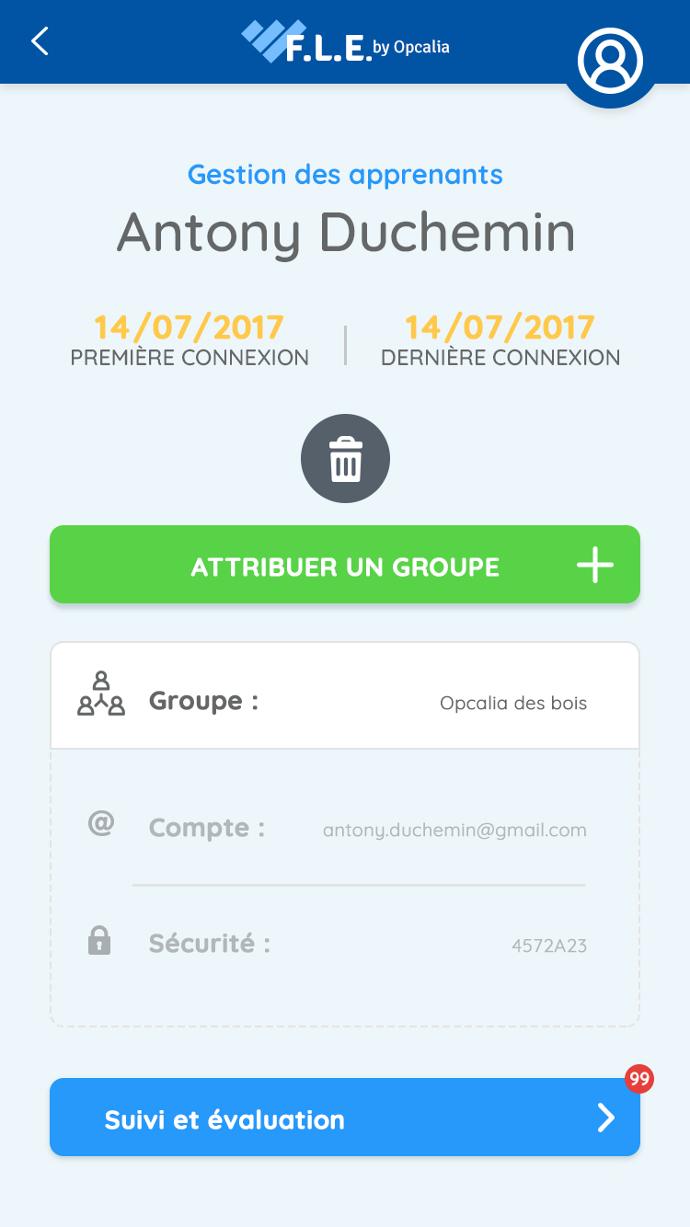Viewport: 690px width, 1227px height.
Task: Tap Attribuer un groupe button
Action: tap(345, 565)
